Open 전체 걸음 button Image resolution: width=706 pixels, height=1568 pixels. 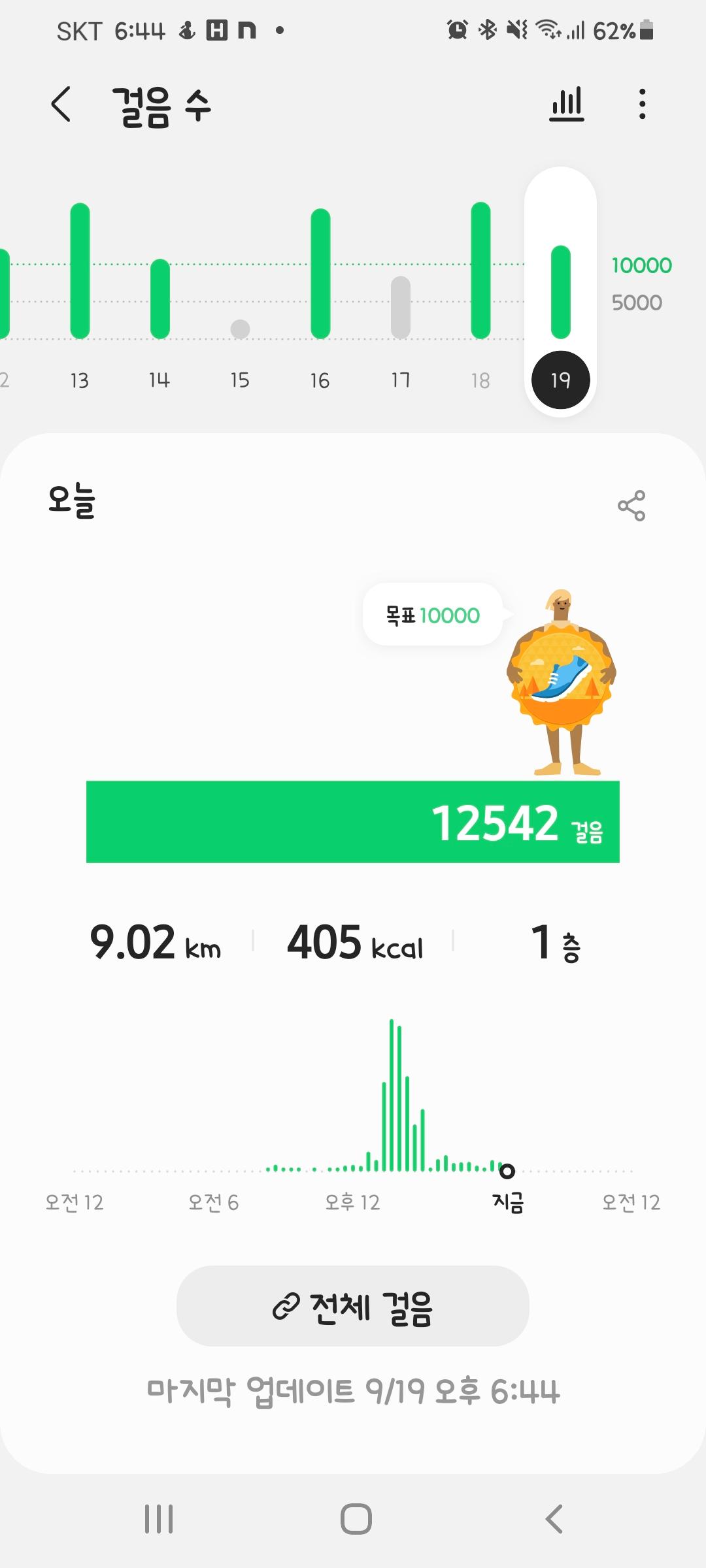(x=352, y=1307)
